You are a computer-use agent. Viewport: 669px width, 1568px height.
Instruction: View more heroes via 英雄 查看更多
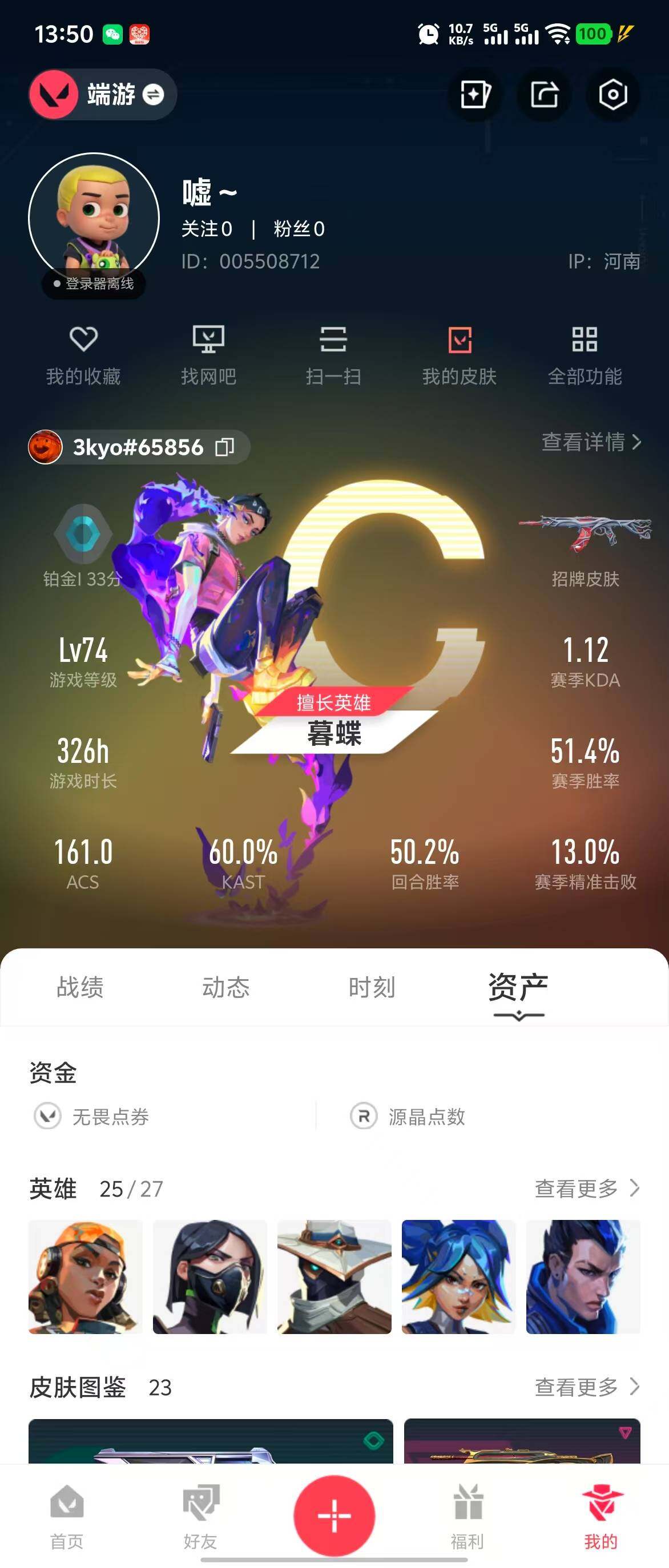(586, 1187)
